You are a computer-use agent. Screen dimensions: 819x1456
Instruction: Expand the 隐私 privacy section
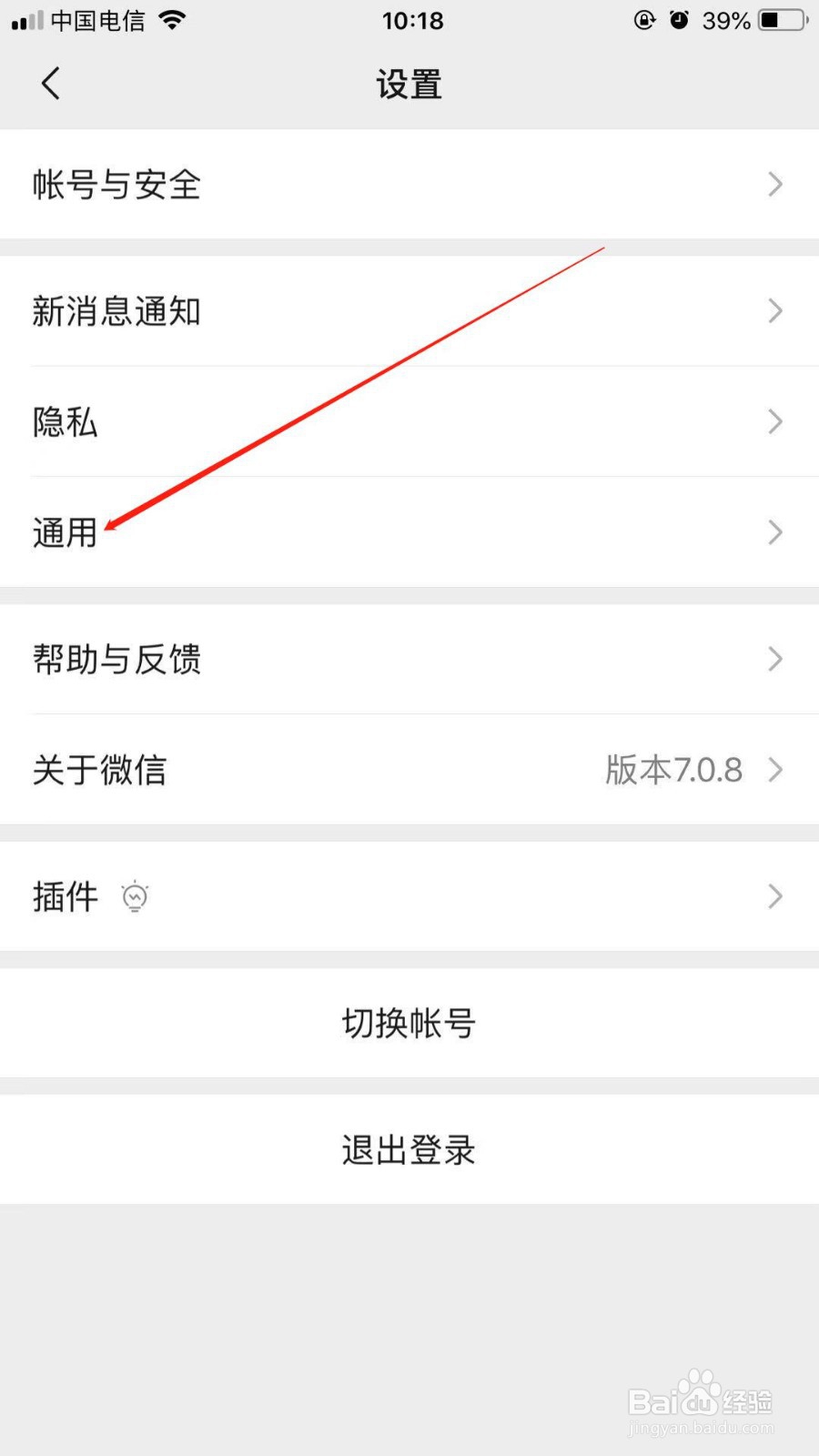[409, 422]
